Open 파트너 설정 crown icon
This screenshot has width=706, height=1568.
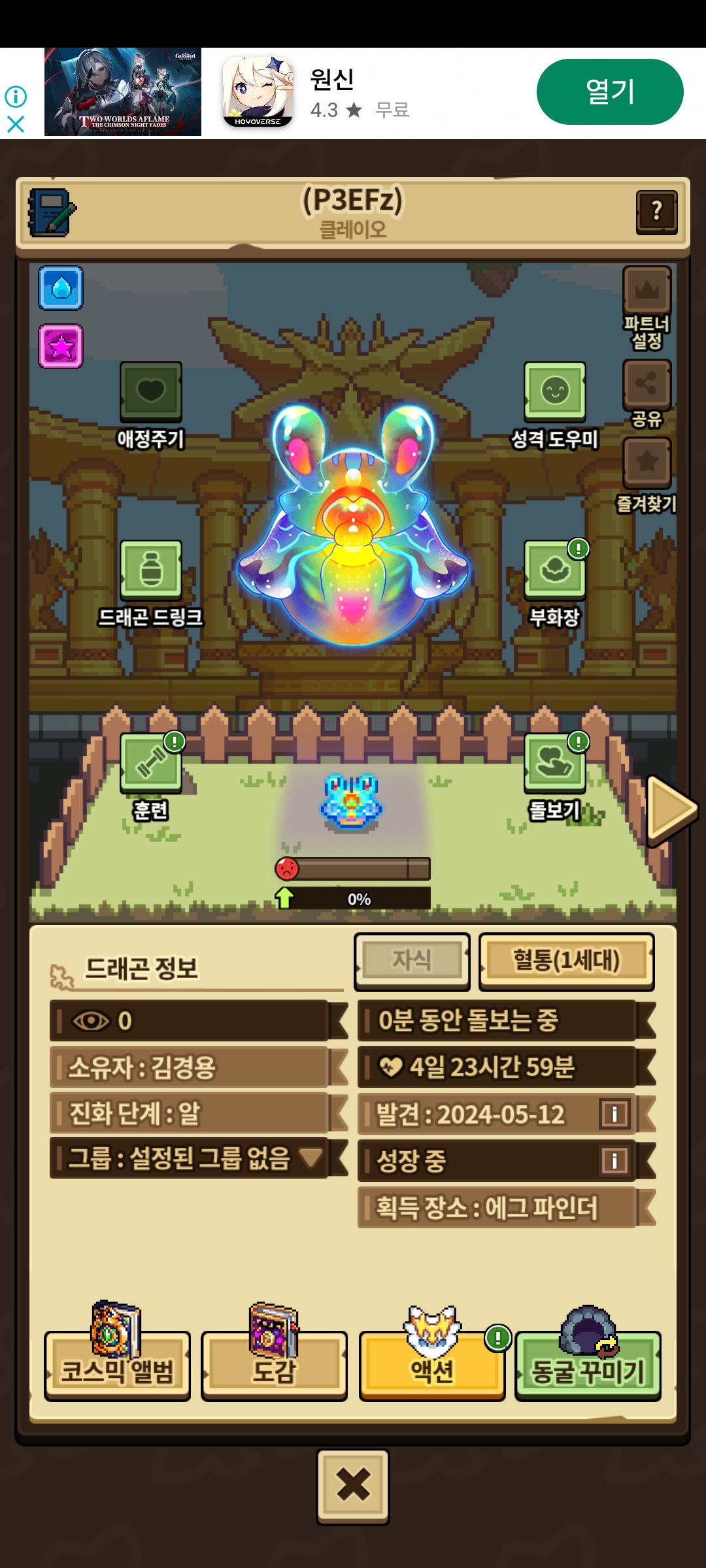[x=647, y=291]
